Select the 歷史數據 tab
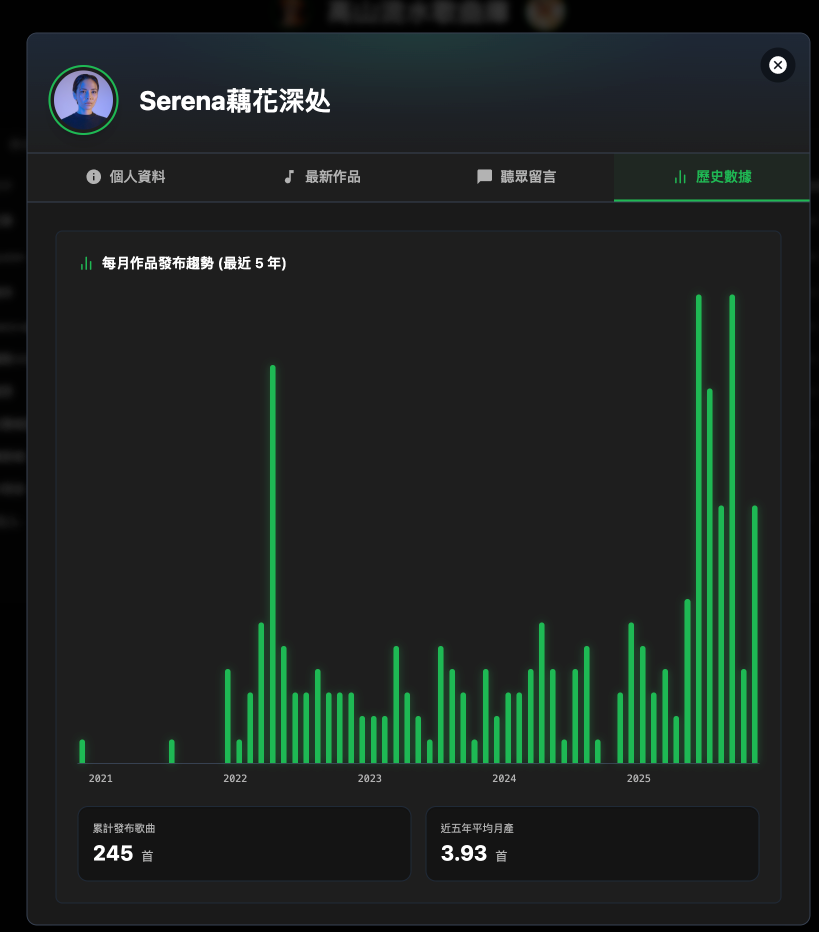Viewport: 819px width, 932px height. click(x=712, y=177)
